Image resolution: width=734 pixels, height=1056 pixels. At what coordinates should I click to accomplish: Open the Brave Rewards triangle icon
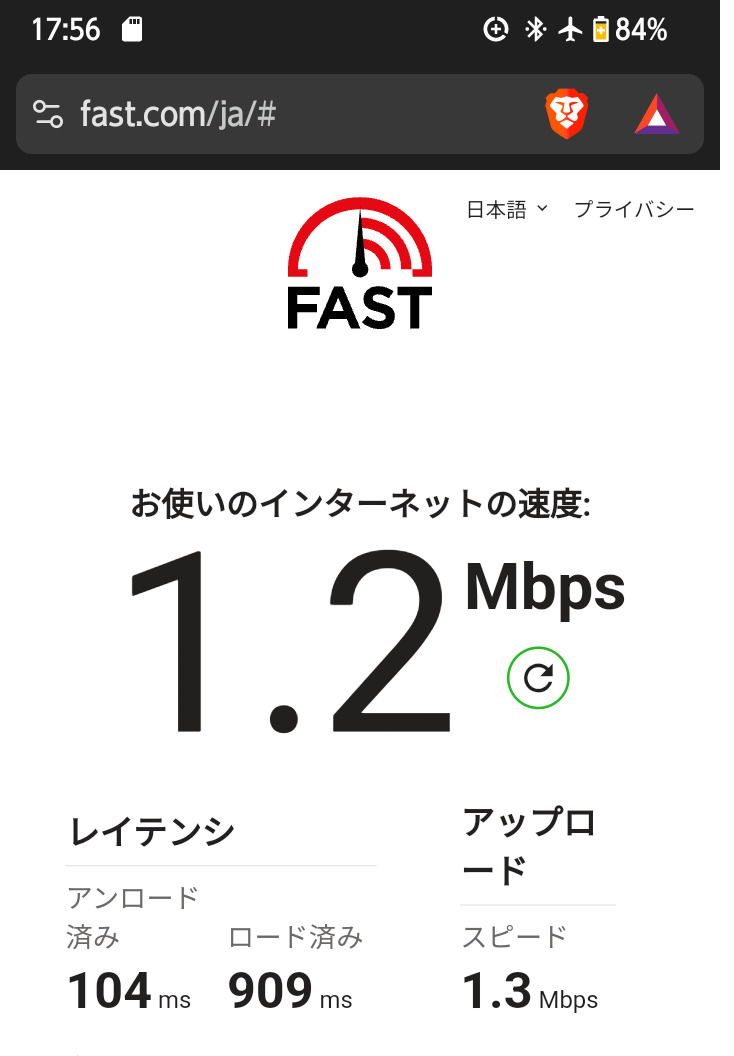[x=657, y=114]
